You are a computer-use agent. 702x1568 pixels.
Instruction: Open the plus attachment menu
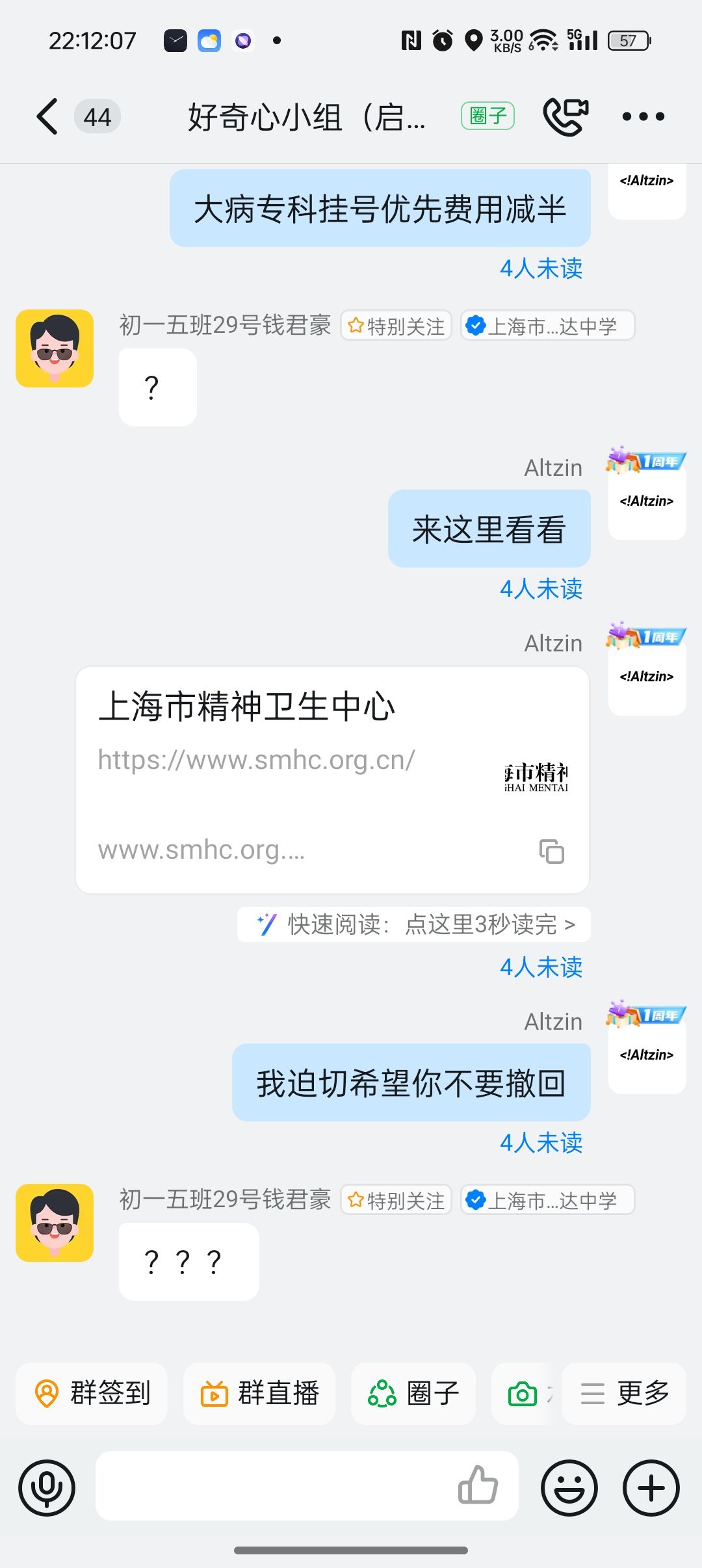tap(651, 1487)
